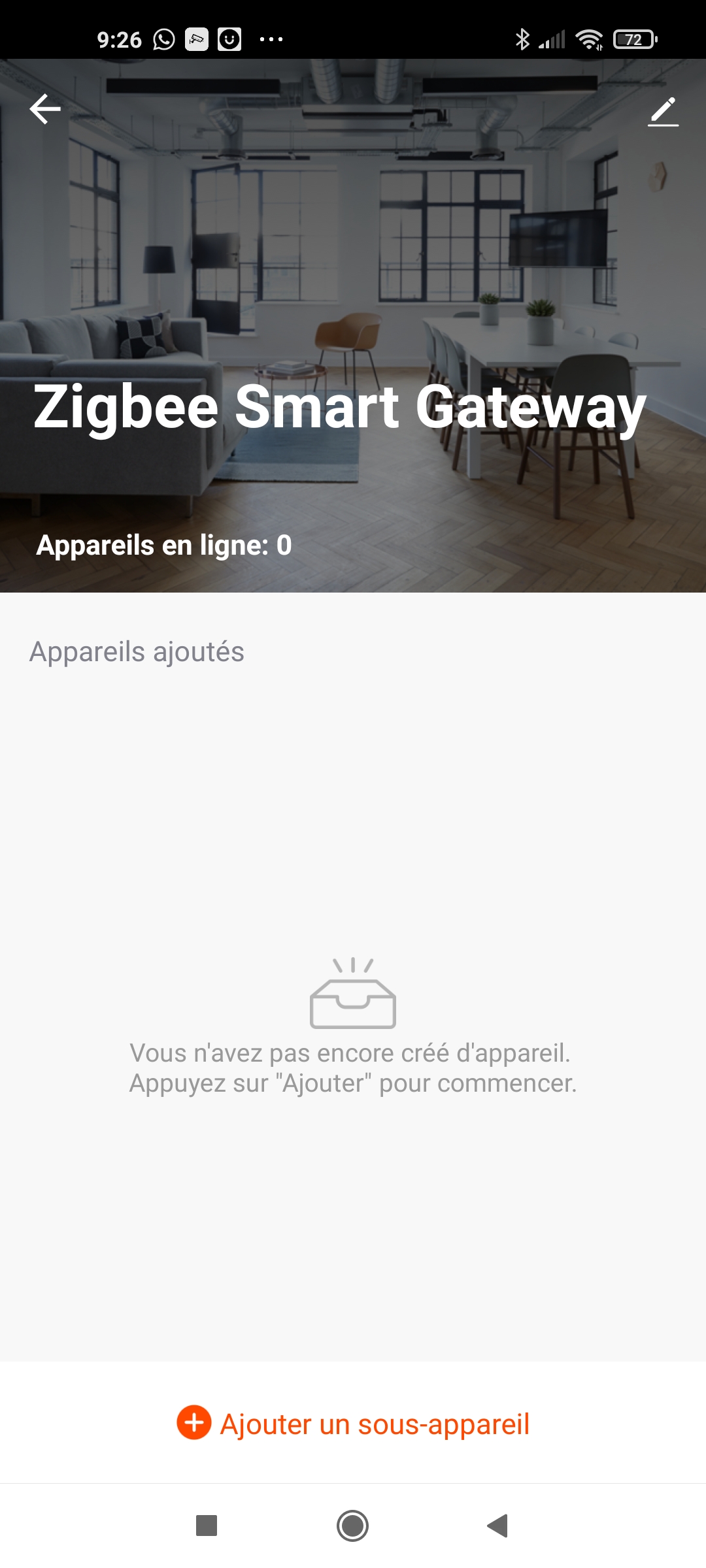
Task: Open recent apps from the navigation bar
Action: [x=207, y=1526]
